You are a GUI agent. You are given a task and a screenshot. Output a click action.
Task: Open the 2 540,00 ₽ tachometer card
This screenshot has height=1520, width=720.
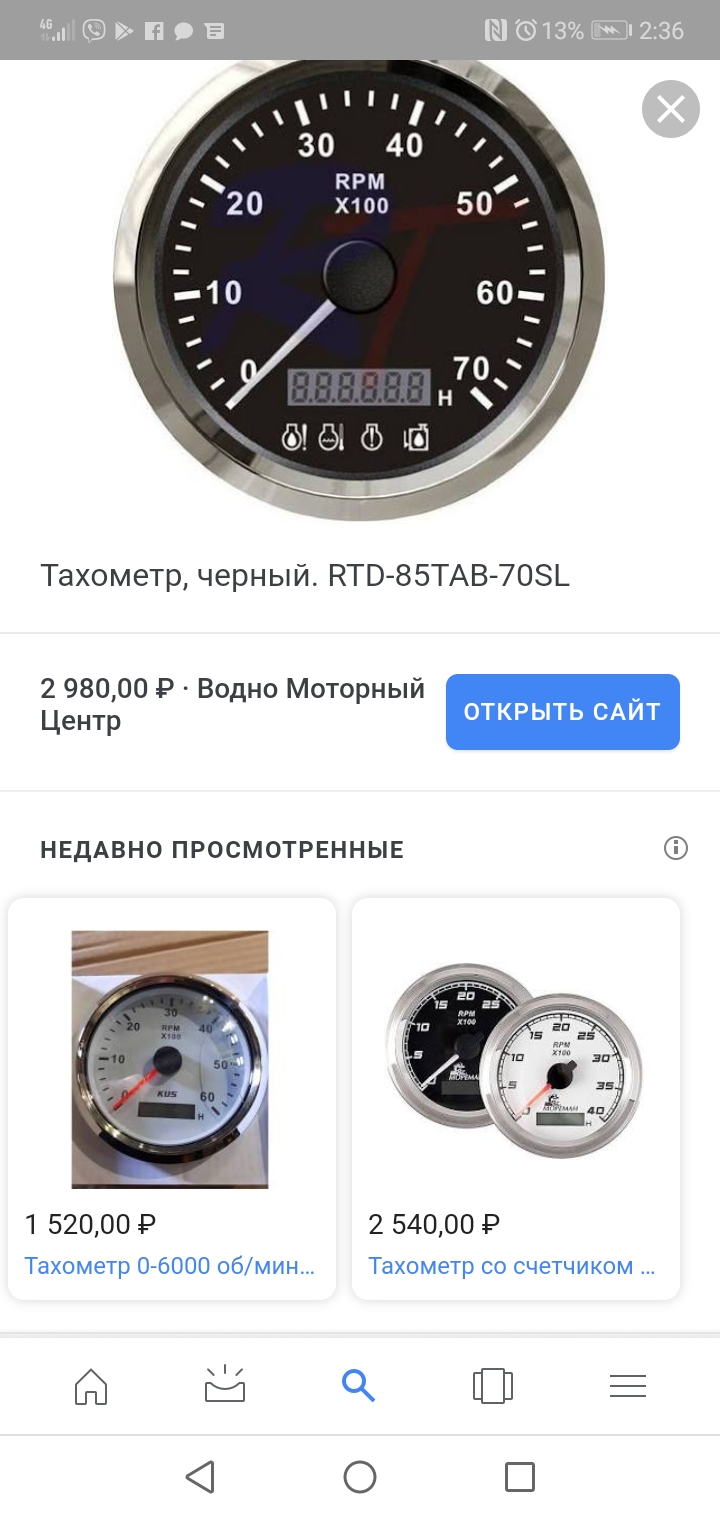coord(515,1098)
